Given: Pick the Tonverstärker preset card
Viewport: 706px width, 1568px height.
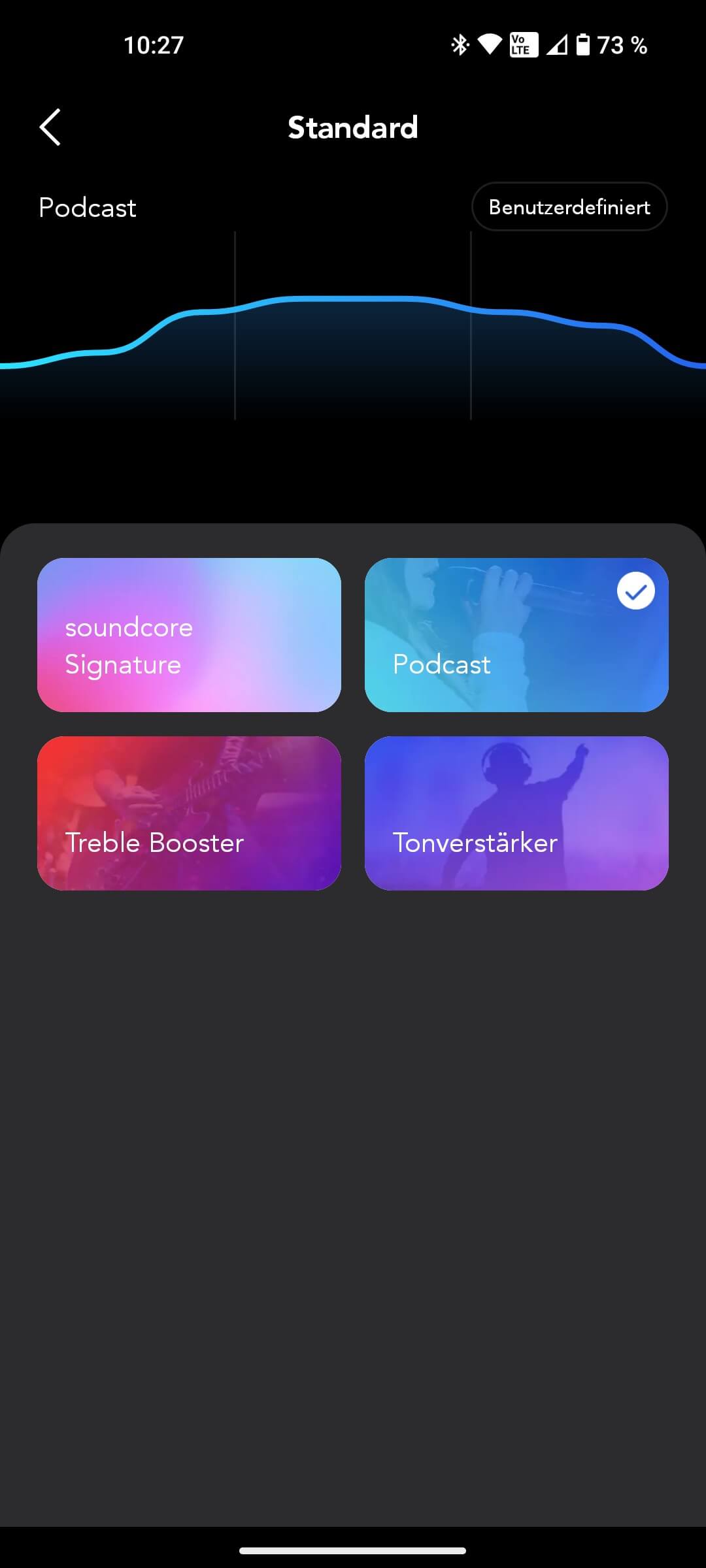Looking at the screenshot, I should click(x=516, y=813).
